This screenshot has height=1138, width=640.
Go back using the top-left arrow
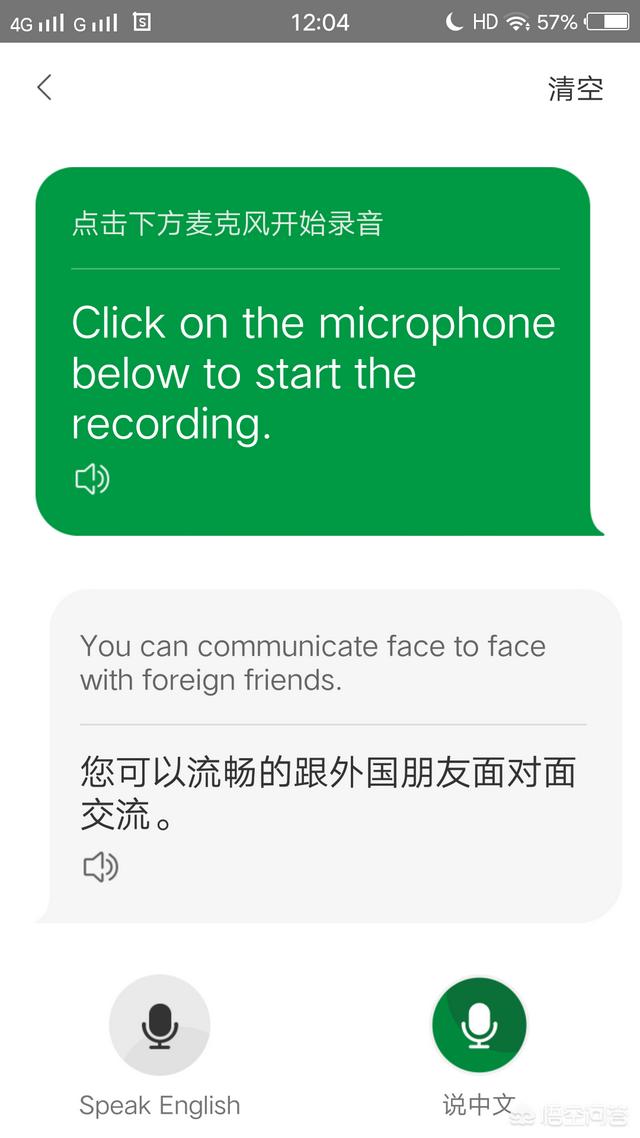(x=44, y=88)
